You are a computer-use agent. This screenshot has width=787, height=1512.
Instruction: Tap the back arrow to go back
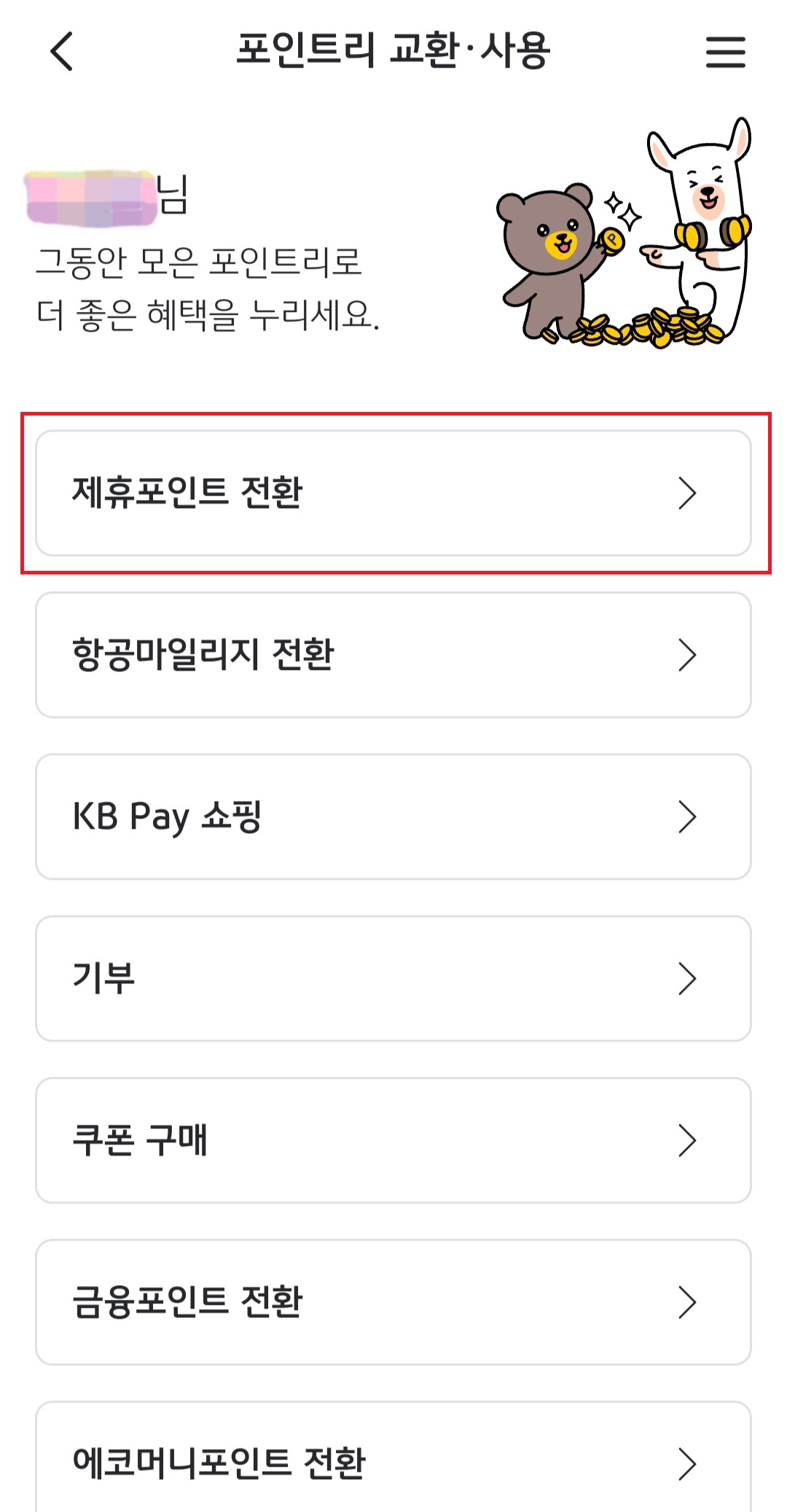62,52
